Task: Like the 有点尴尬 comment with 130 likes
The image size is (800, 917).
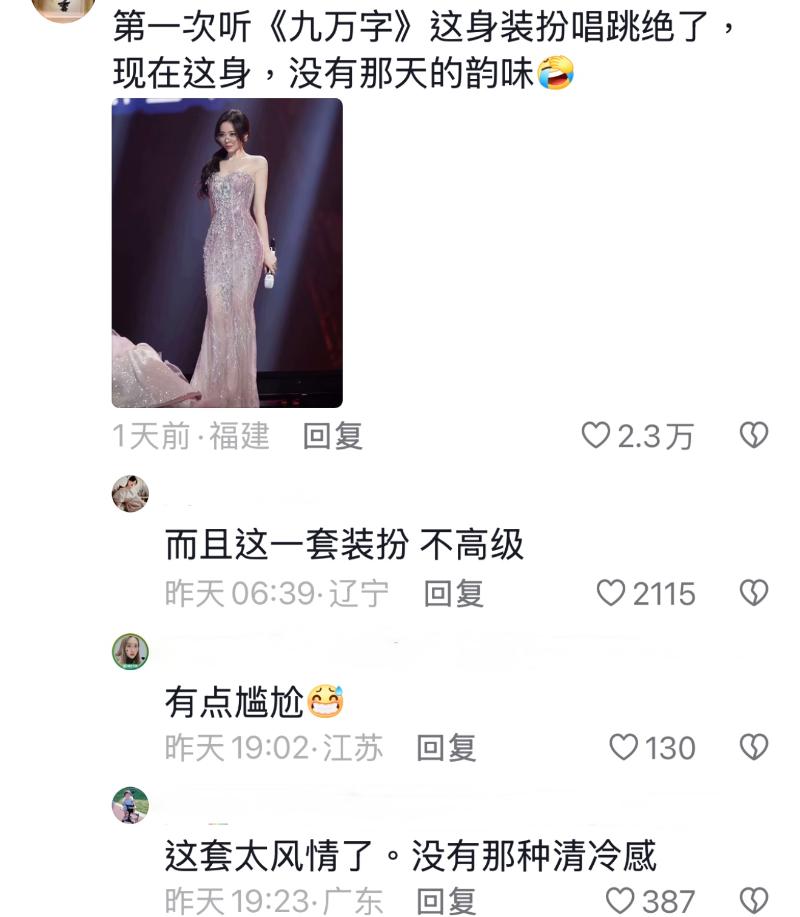Action: click(623, 747)
